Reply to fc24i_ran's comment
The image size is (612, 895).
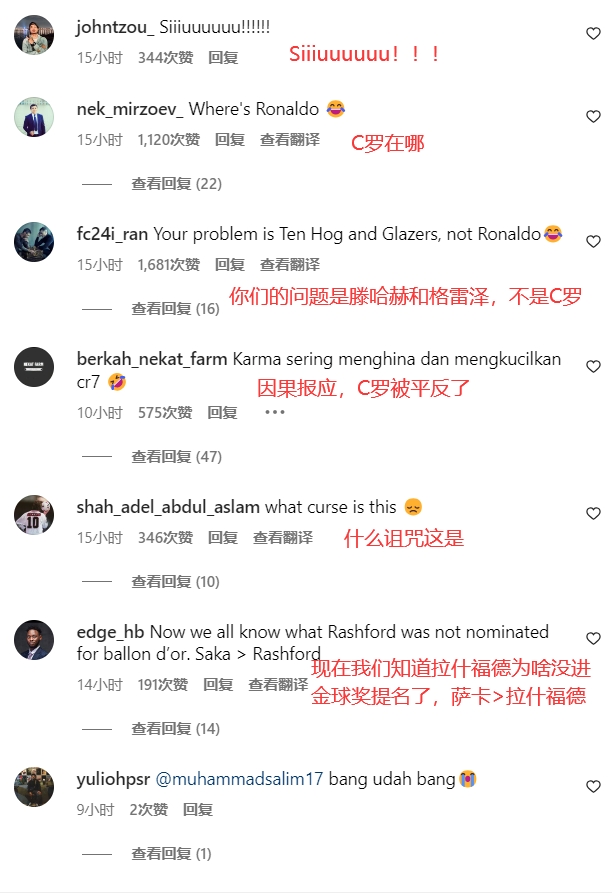pyautogui.click(x=230, y=265)
